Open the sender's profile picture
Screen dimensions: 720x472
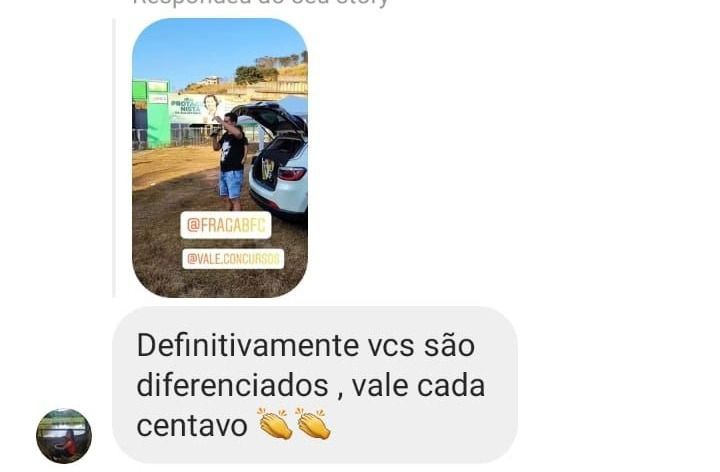coord(64,436)
